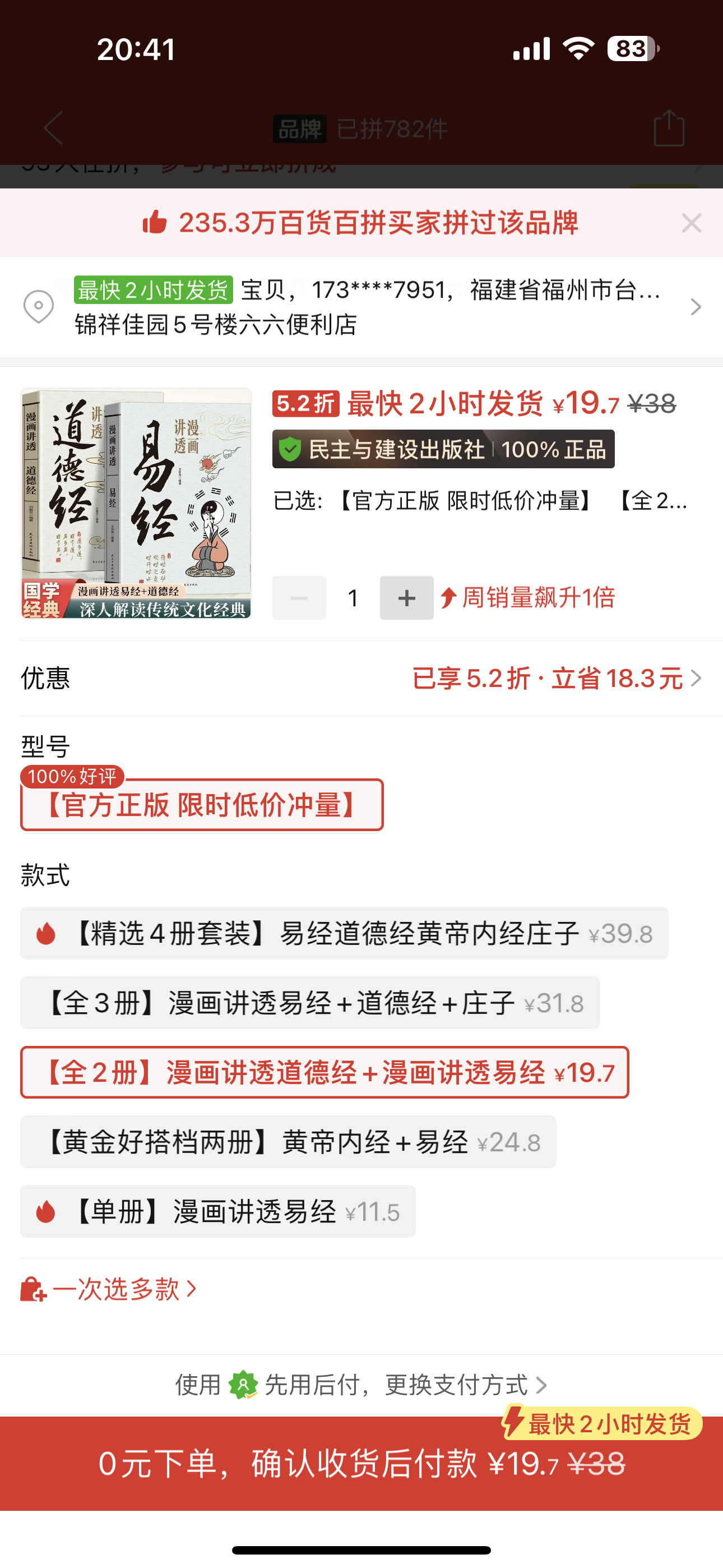Dismiss the 235.3万 buyers brand banner
Viewport: 723px width, 1568px height.
[692, 223]
